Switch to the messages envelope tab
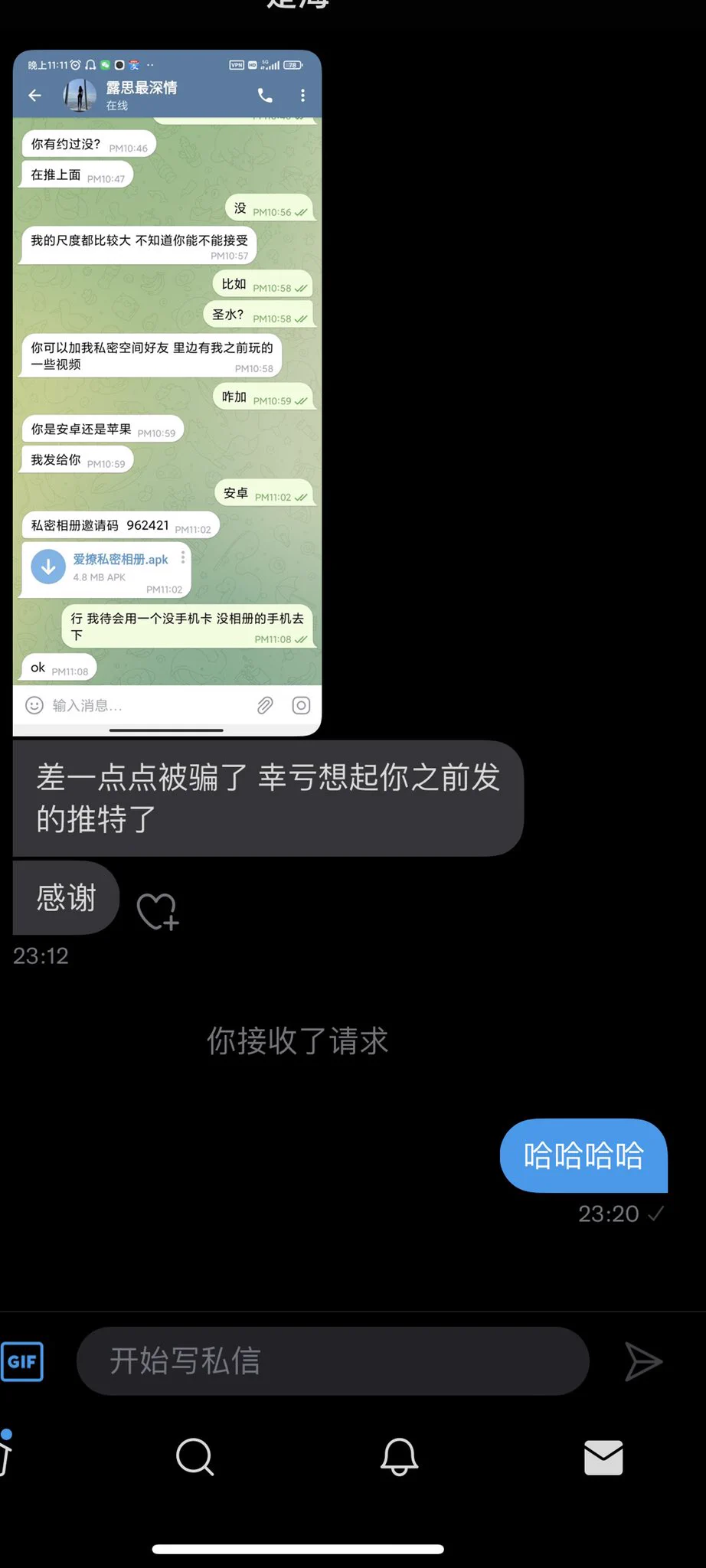The image size is (706, 1568). point(603,1456)
